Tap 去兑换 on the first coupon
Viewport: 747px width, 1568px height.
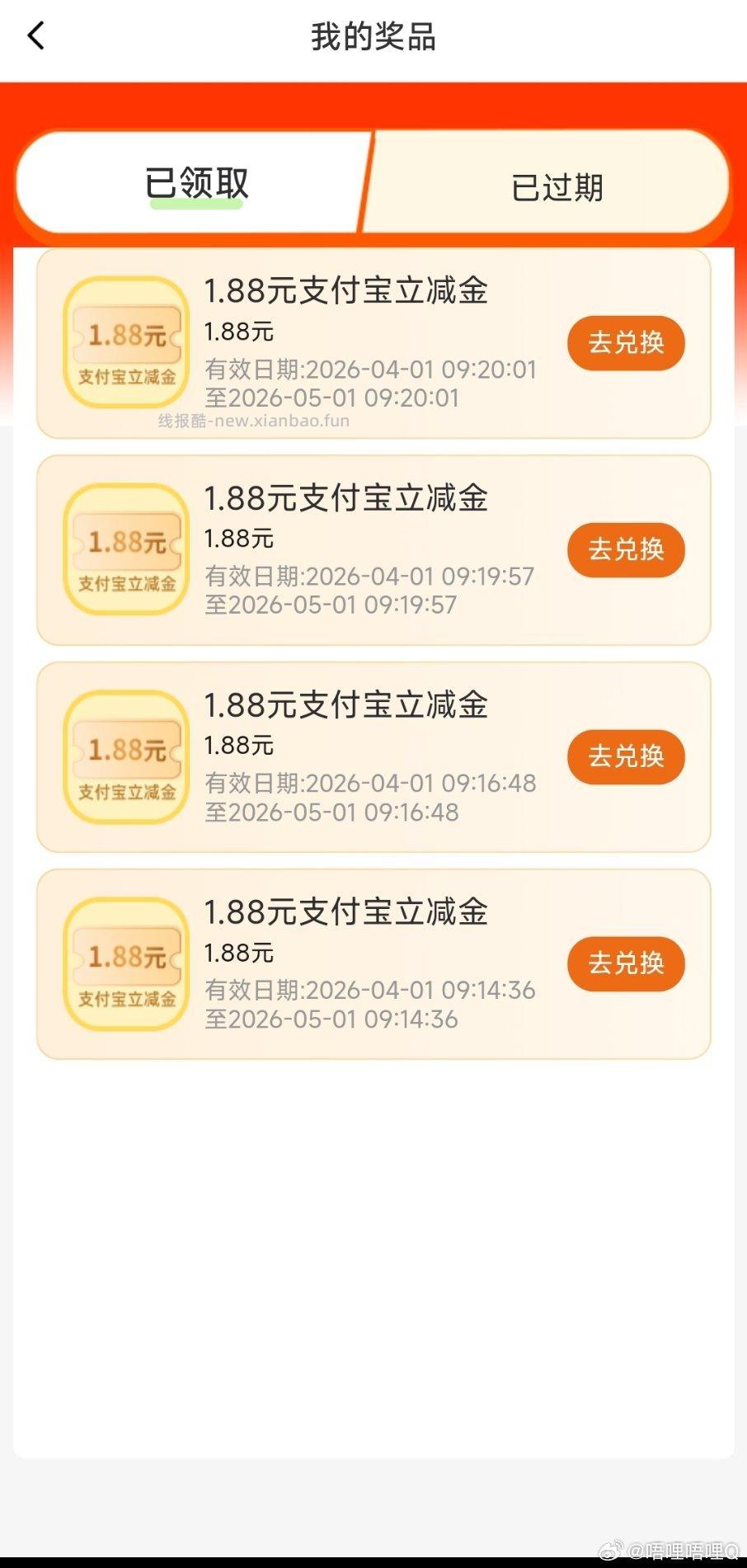(x=626, y=344)
